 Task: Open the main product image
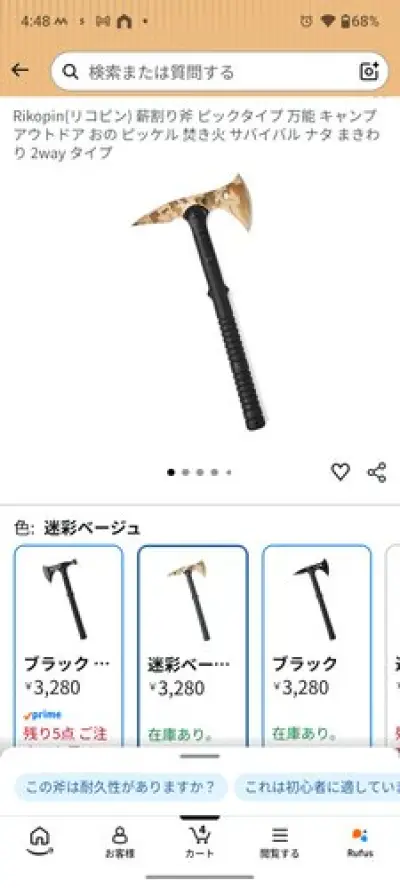[200, 302]
